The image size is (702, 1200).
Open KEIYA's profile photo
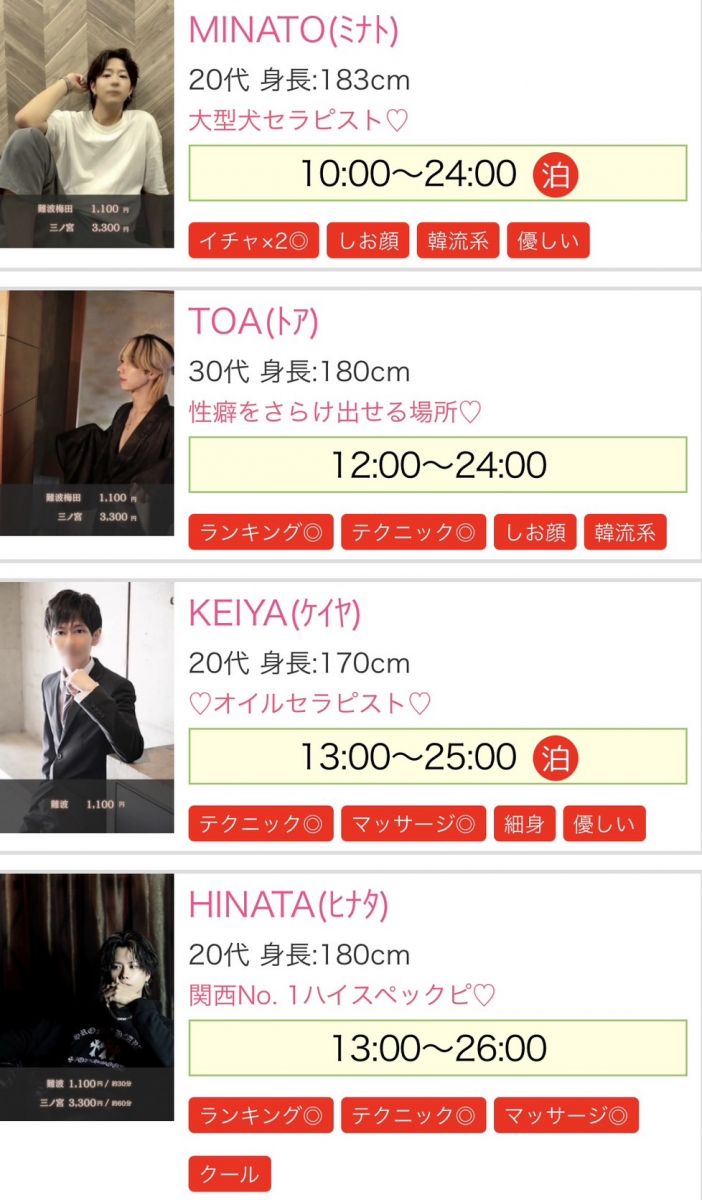[86, 706]
